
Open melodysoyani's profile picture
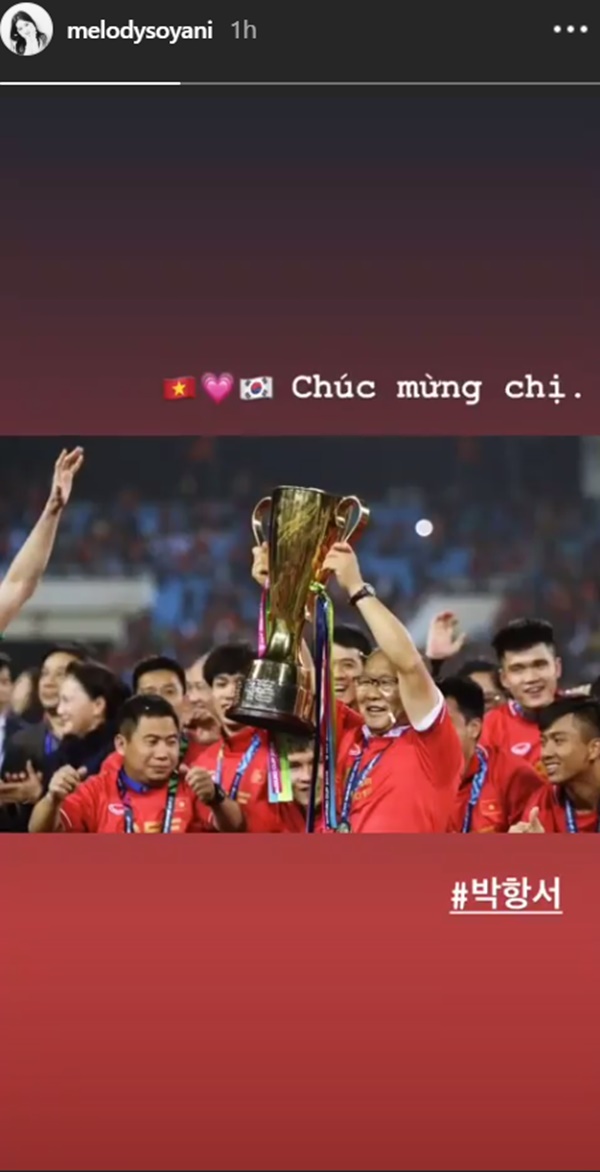[27, 29]
